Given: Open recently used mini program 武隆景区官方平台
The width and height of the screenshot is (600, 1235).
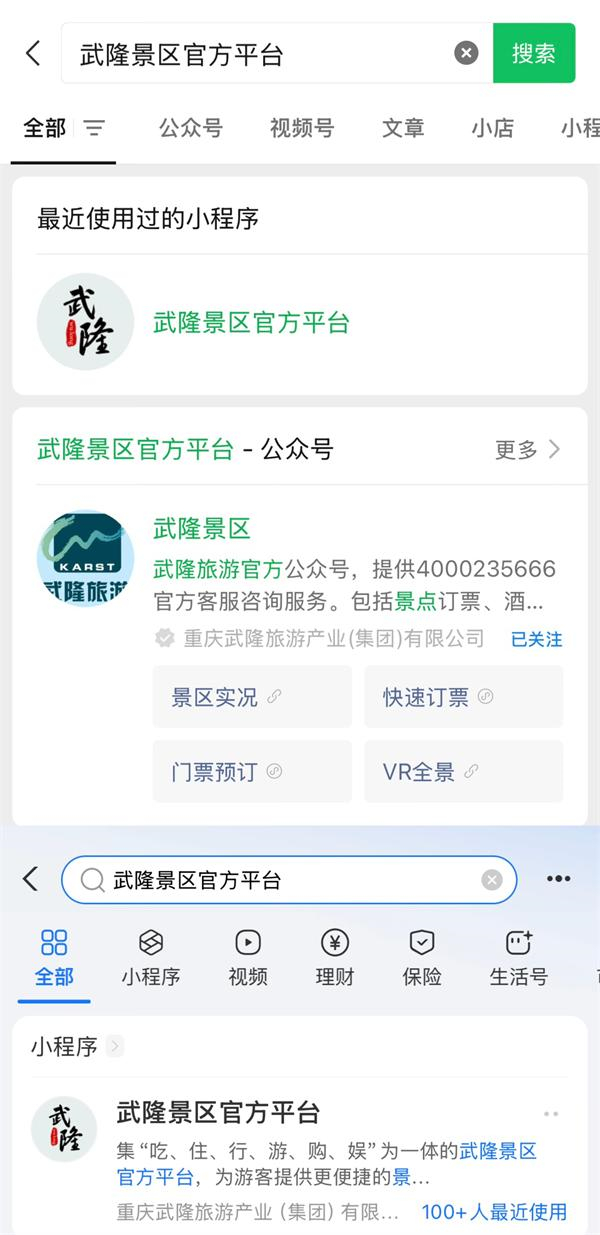Looking at the screenshot, I should (250, 323).
